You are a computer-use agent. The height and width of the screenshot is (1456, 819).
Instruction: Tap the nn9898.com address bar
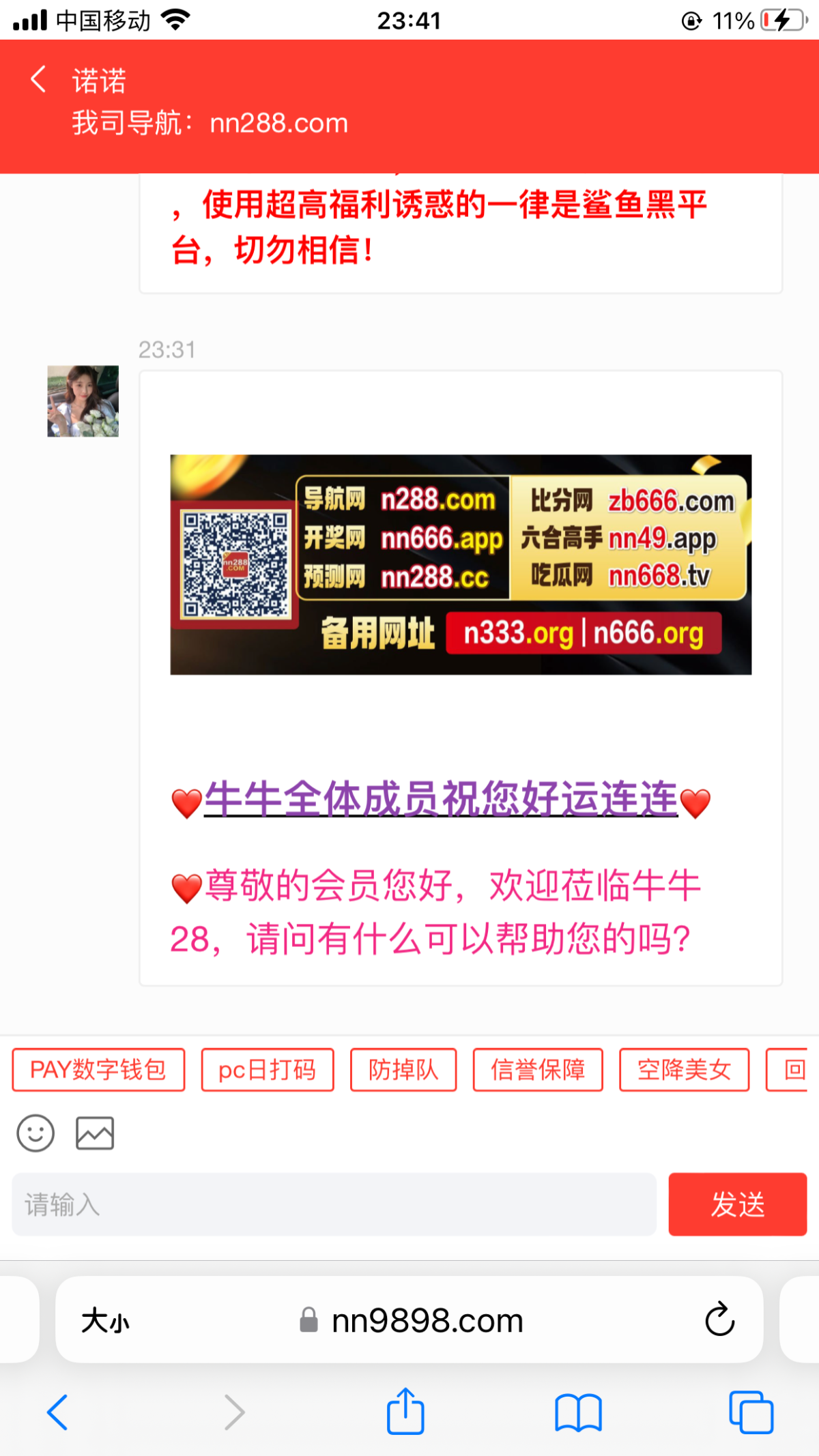point(427,1320)
